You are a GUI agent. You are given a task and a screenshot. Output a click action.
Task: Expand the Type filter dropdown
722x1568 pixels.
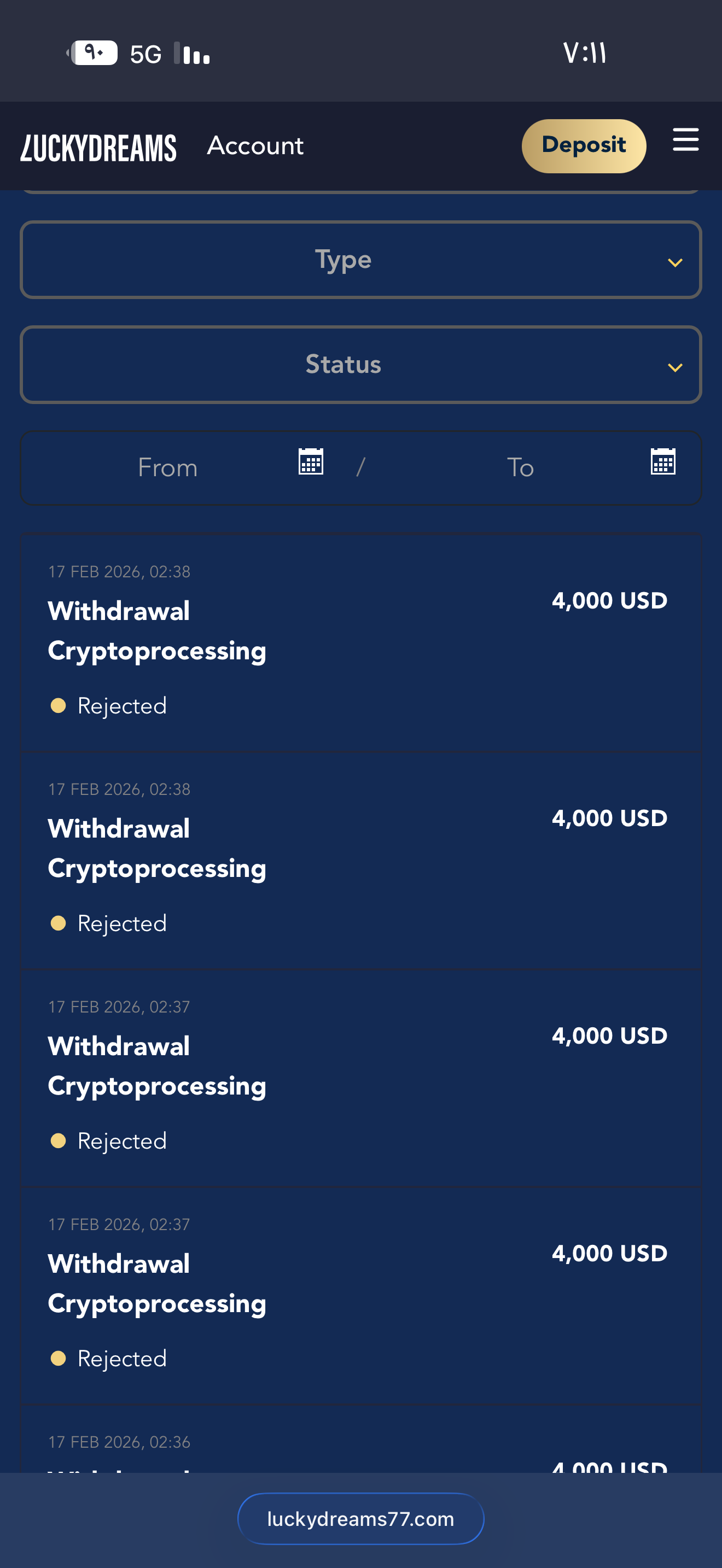tap(360, 260)
